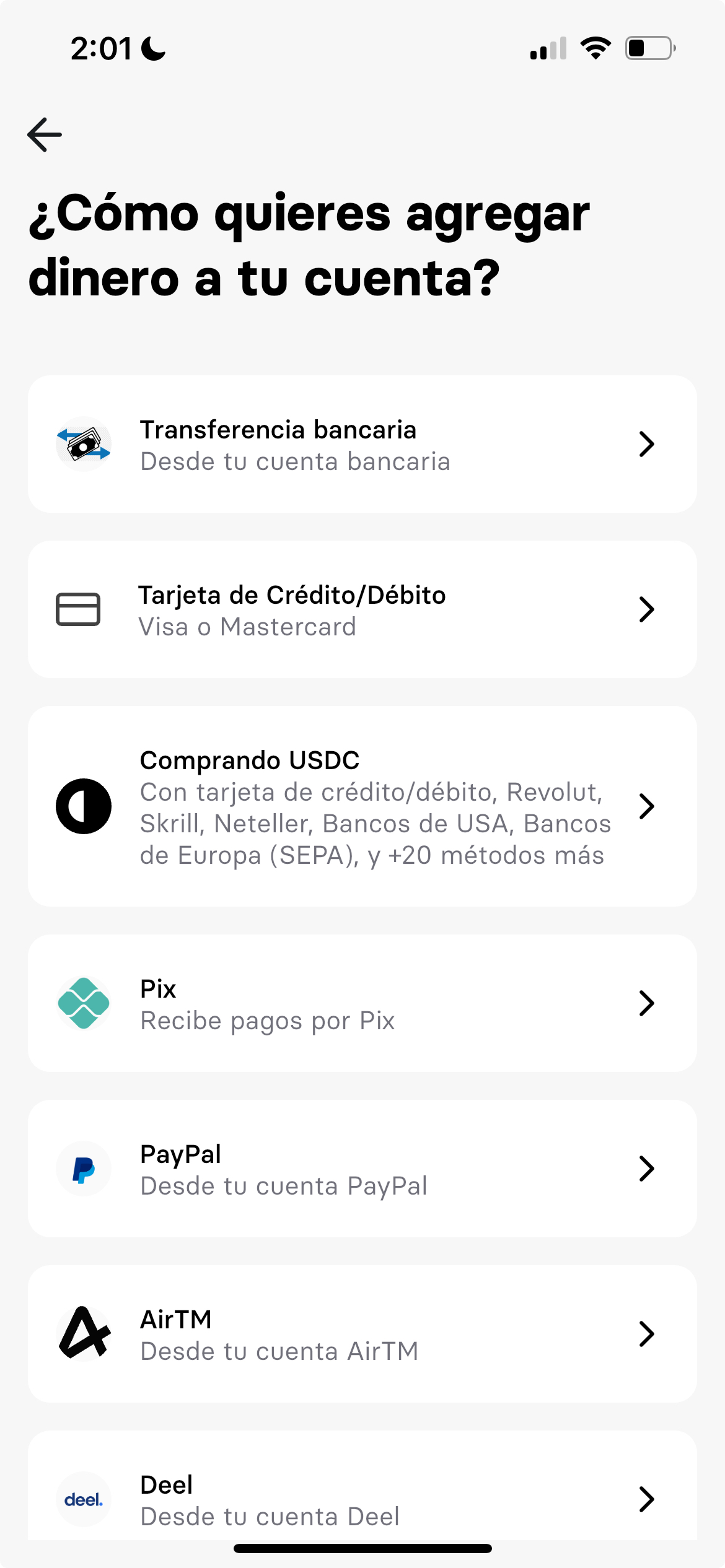Select Pix to receive payments
This screenshot has width=725, height=1568.
click(x=362, y=1003)
